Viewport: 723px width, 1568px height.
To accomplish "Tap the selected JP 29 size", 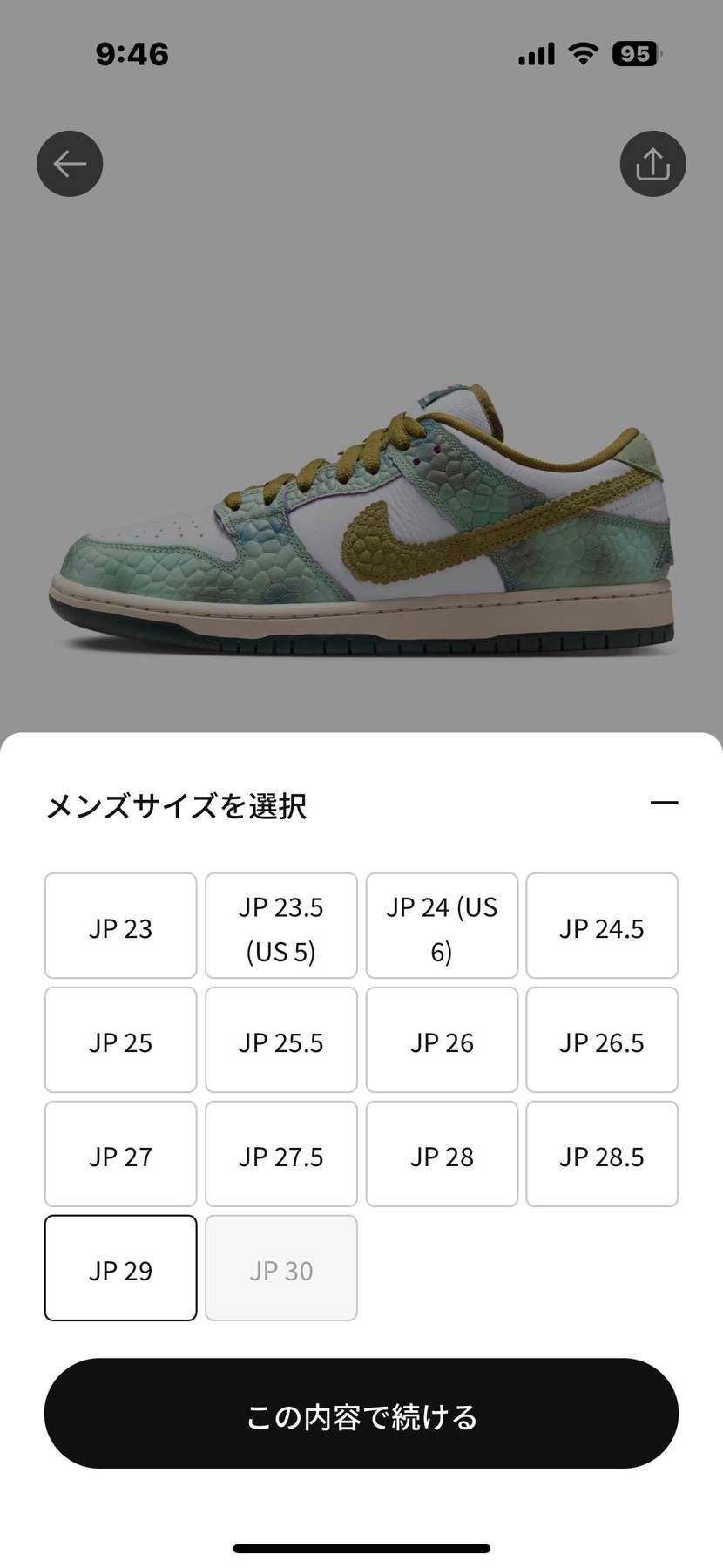I will (x=121, y=1268).
